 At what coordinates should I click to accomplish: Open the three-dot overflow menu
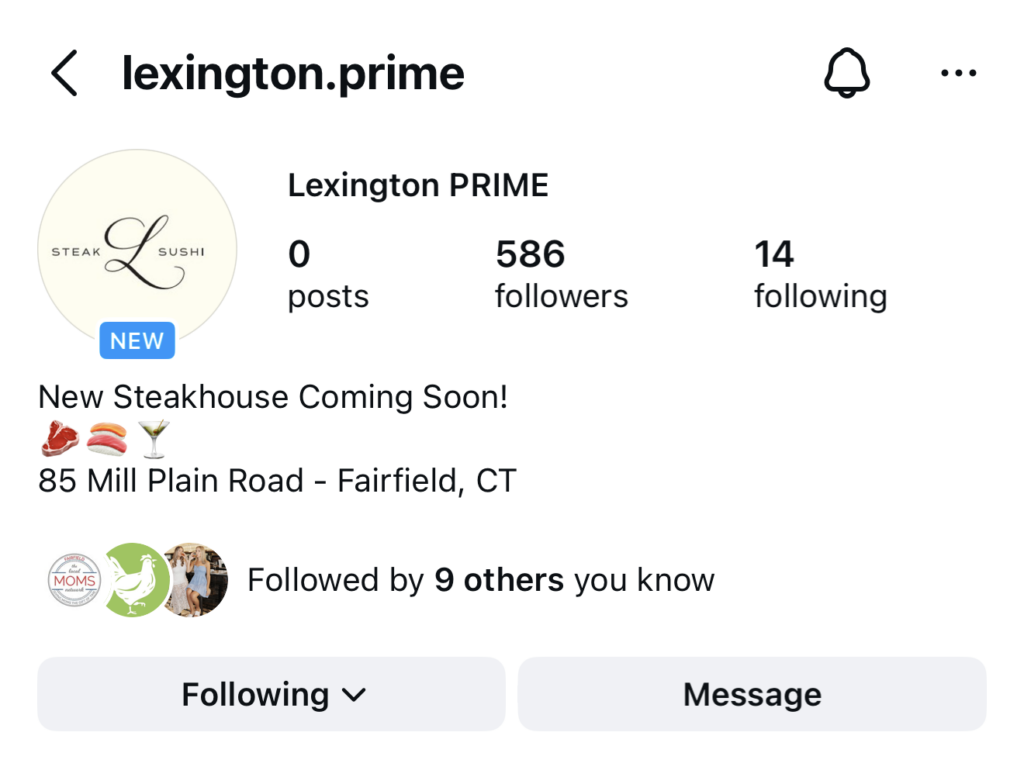(x=958, y=74)
